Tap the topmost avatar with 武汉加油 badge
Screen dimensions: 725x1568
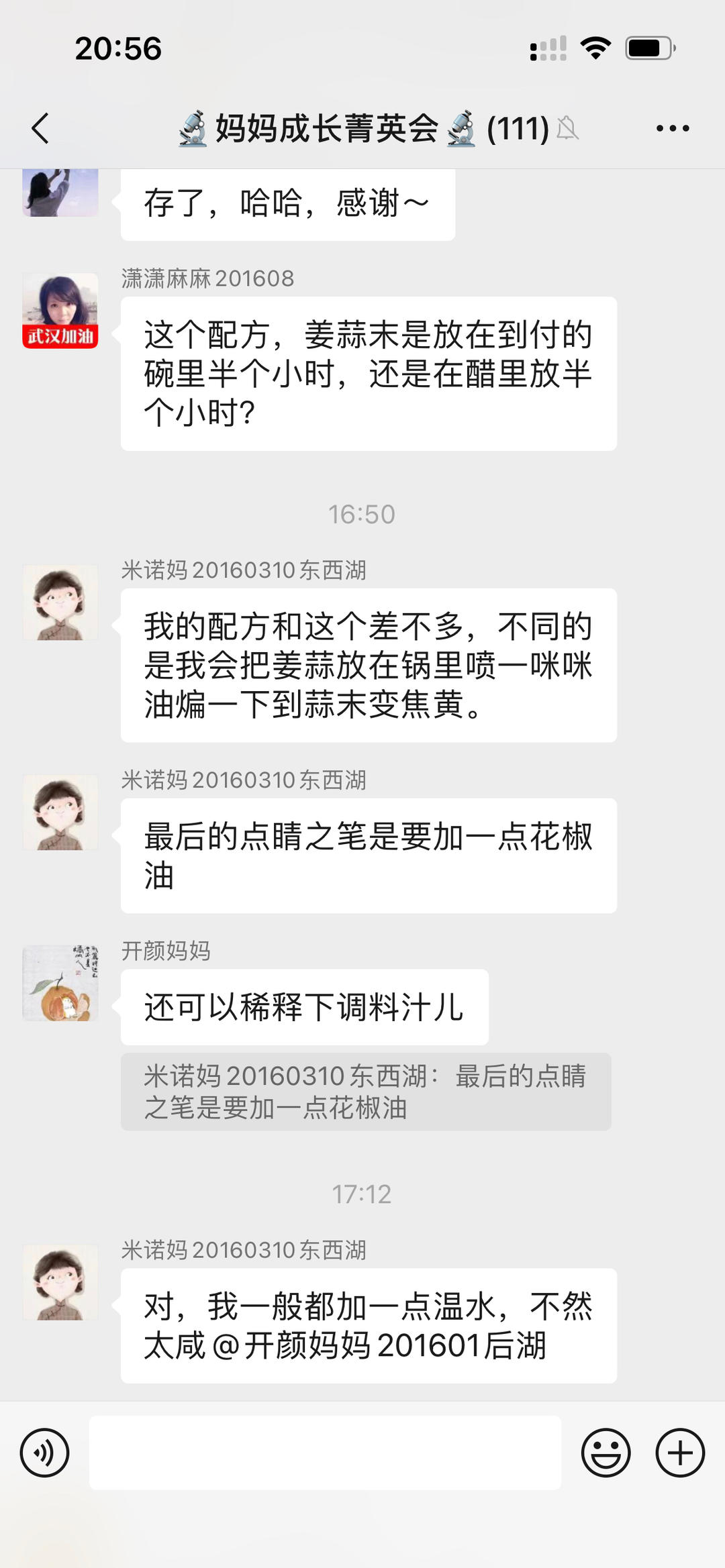[60, 310]
